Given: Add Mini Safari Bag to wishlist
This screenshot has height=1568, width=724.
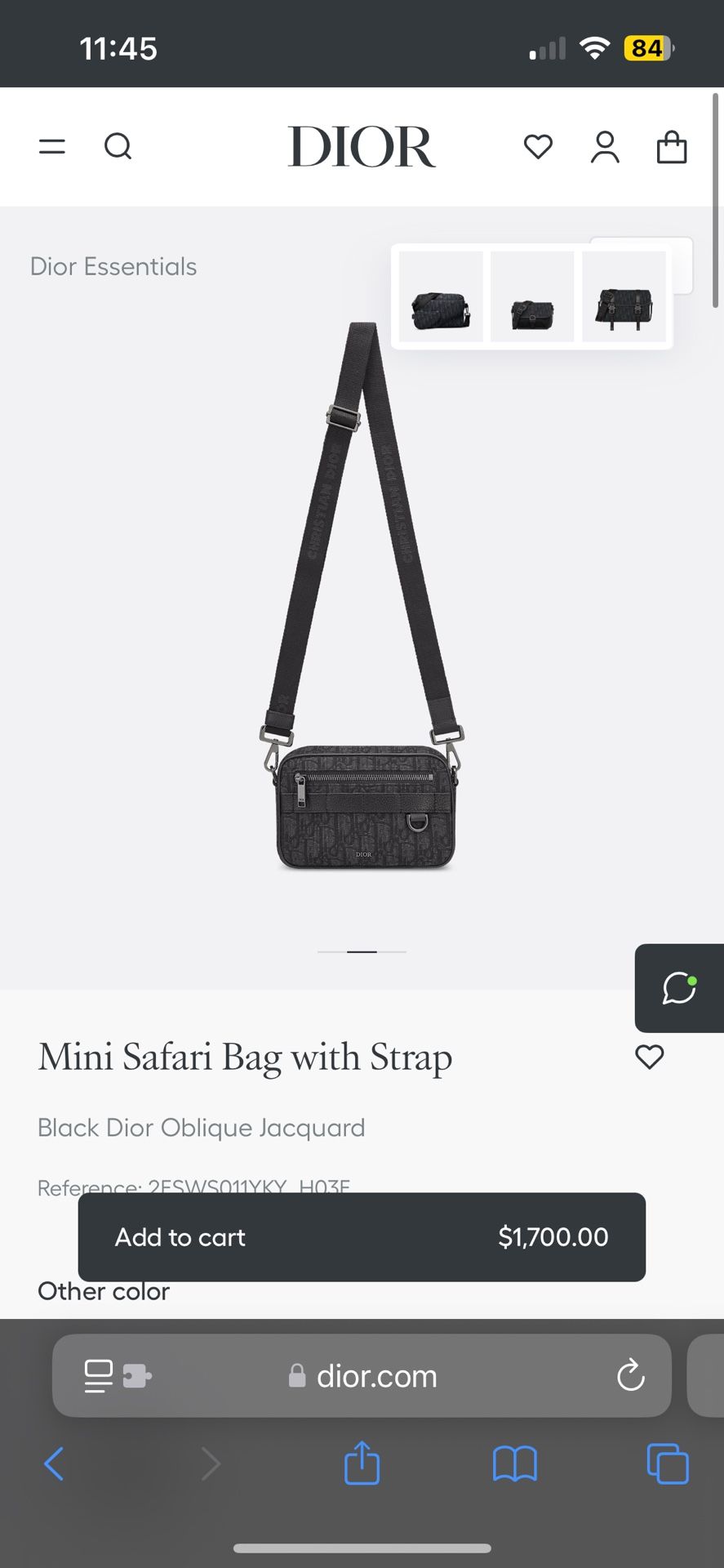Looking at the screenshot, I should pos(649,1057).
